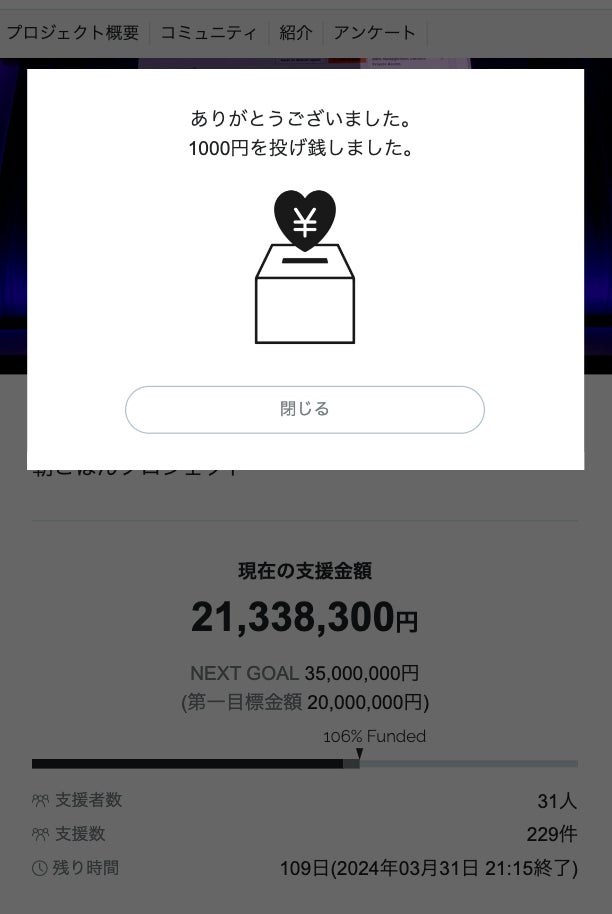This screenshot has width=612, height=914.
Task: Dismiss the dialog with the 閉じる button
Action: 304,409
